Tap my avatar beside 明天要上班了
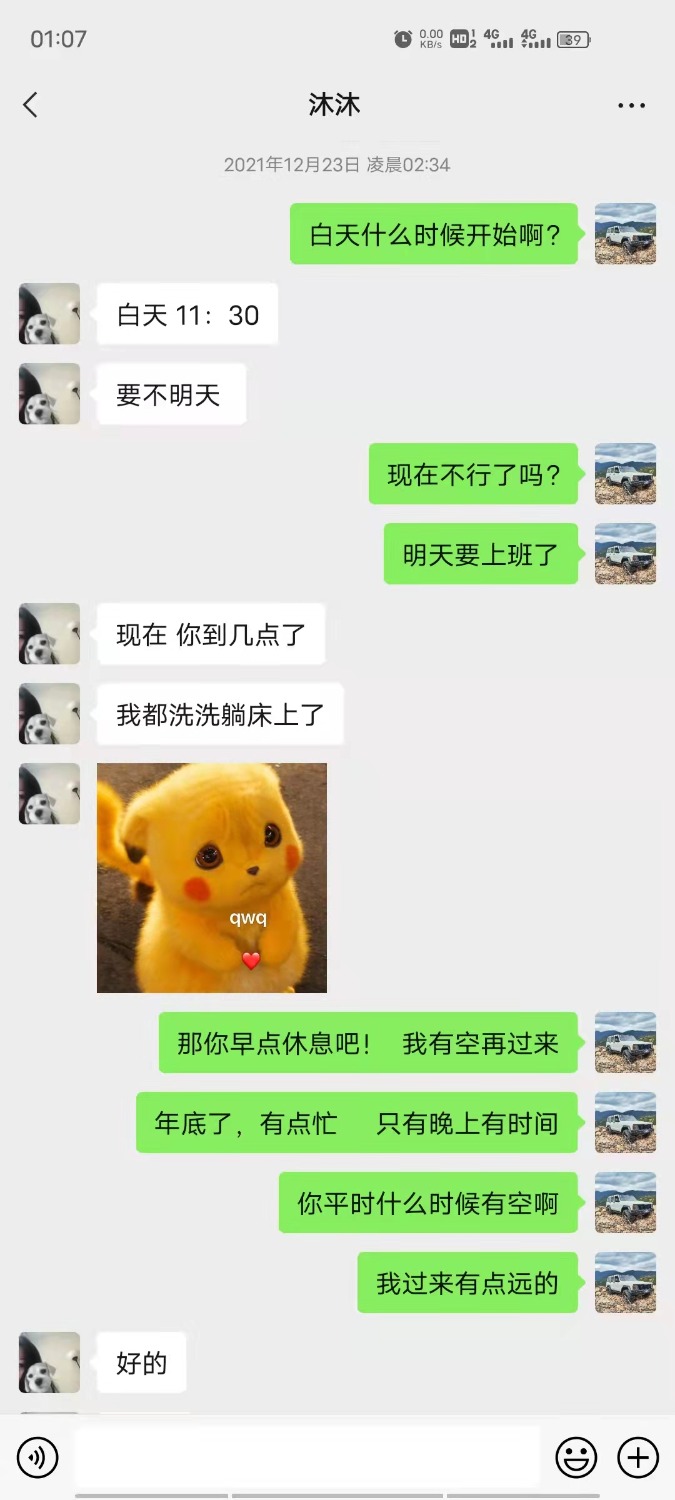 click(625, 554)
